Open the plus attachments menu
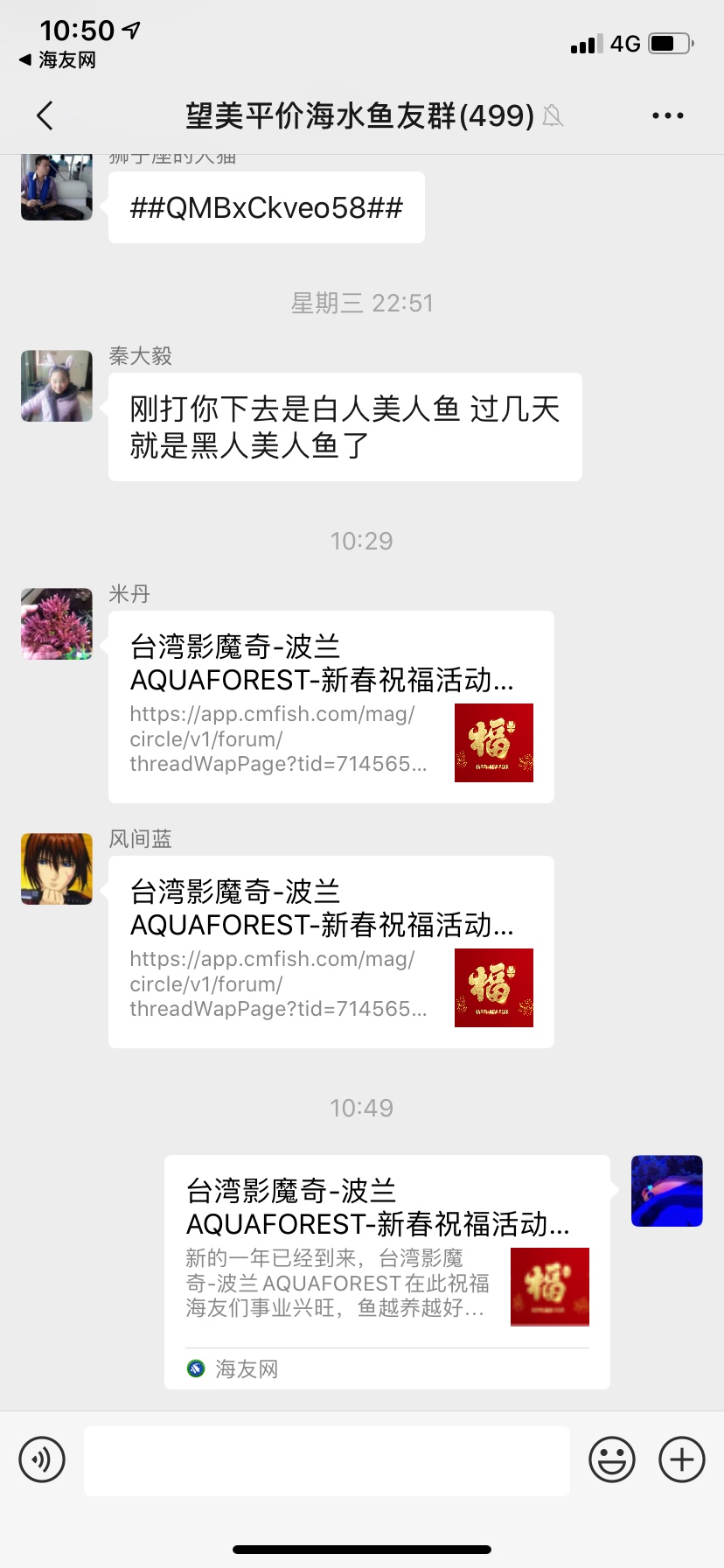 [x=681, y=1459]
